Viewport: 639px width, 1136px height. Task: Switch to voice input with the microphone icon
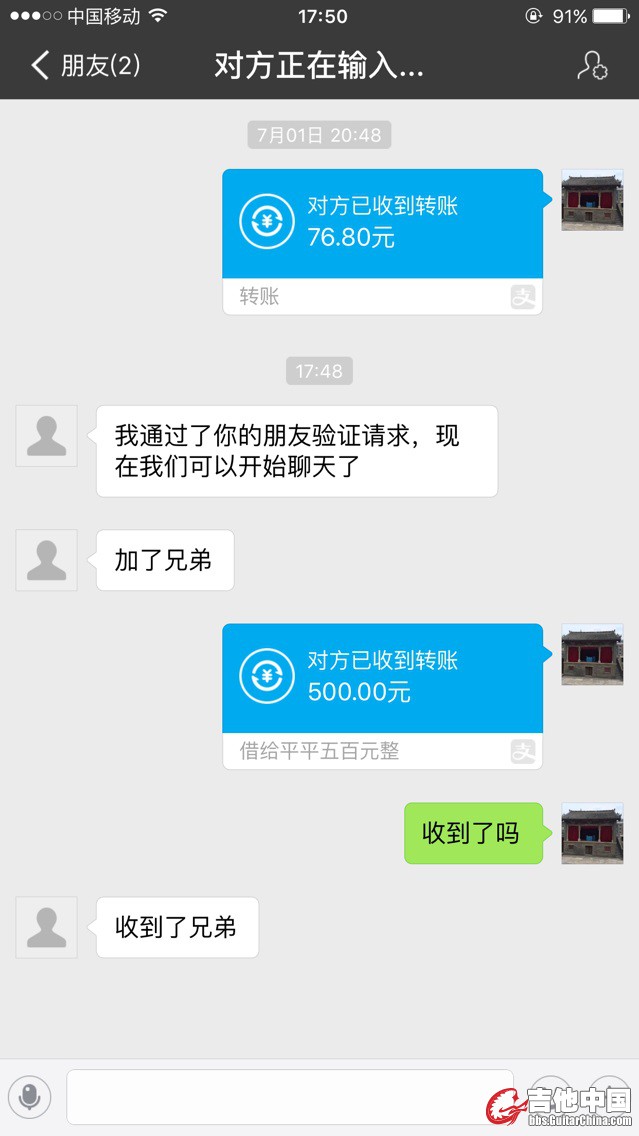pos(30,1097)
